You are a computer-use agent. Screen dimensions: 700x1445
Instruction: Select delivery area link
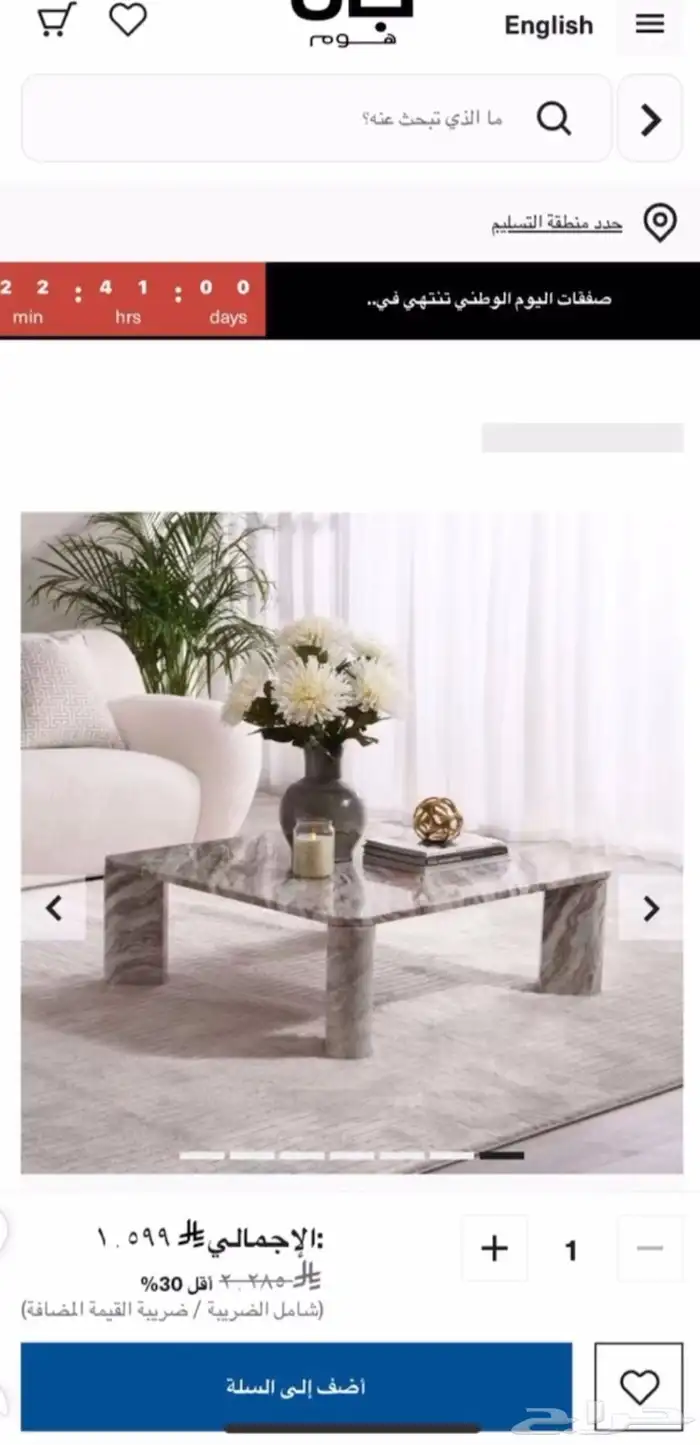coord(557,223)
